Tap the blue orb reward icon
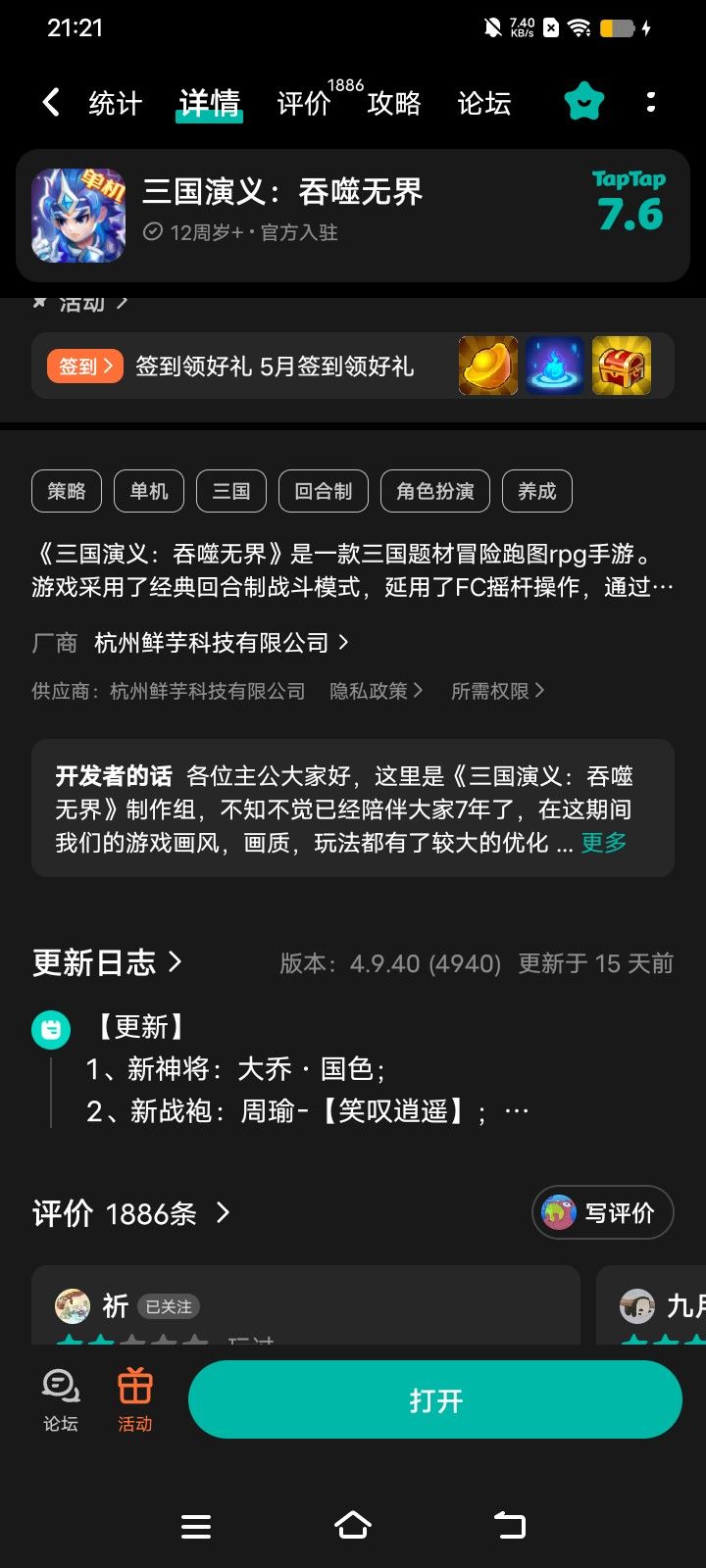706x1568 pixels. 554,366
